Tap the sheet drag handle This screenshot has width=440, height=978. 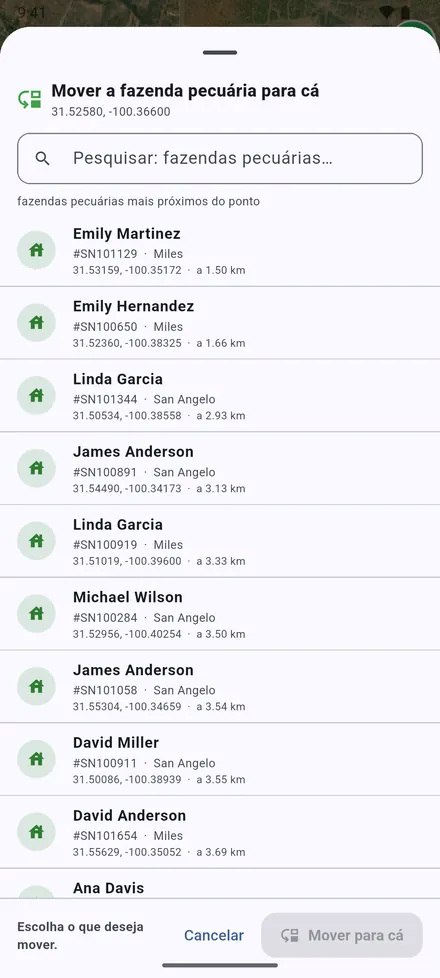(220, 52)
